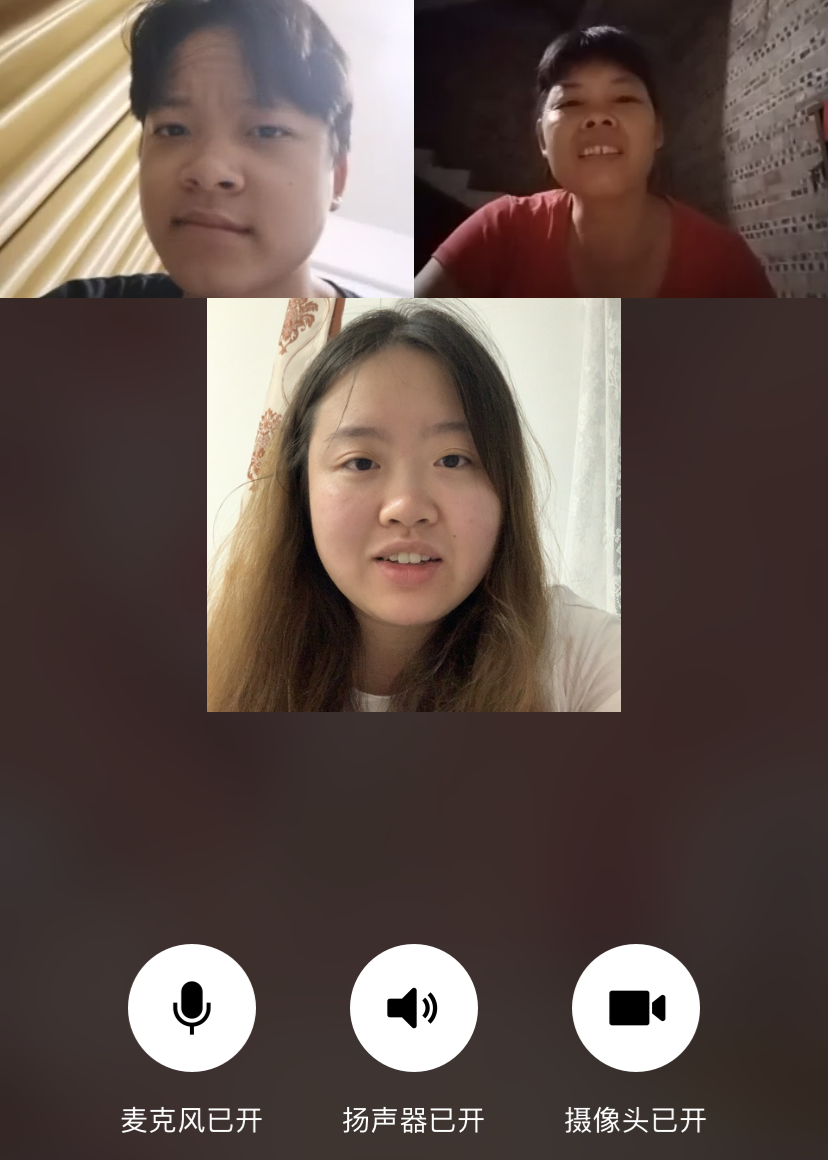
Task: Enlarge the video tile of the short-haired participant
Action: pos(206,149)
